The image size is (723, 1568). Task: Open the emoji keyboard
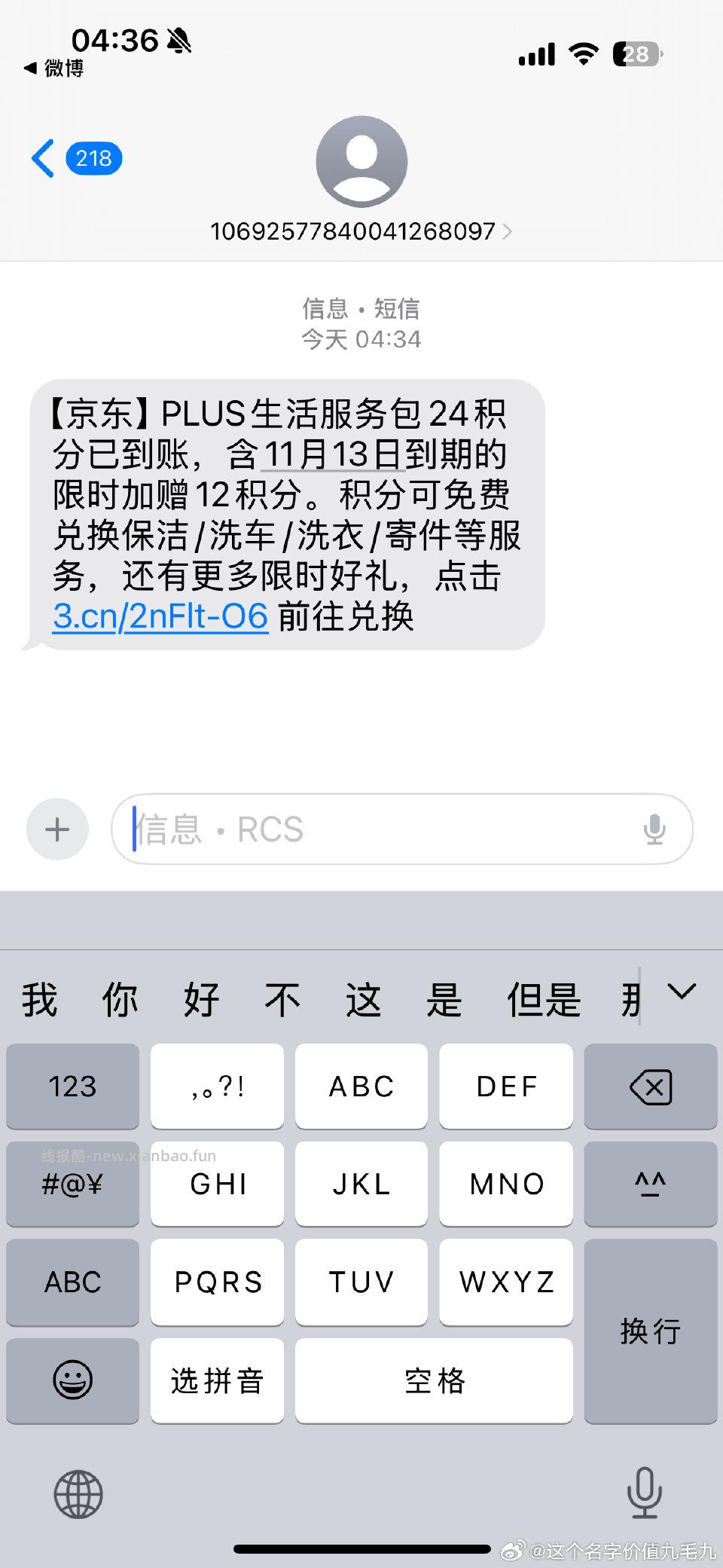tap(72, 1381)
